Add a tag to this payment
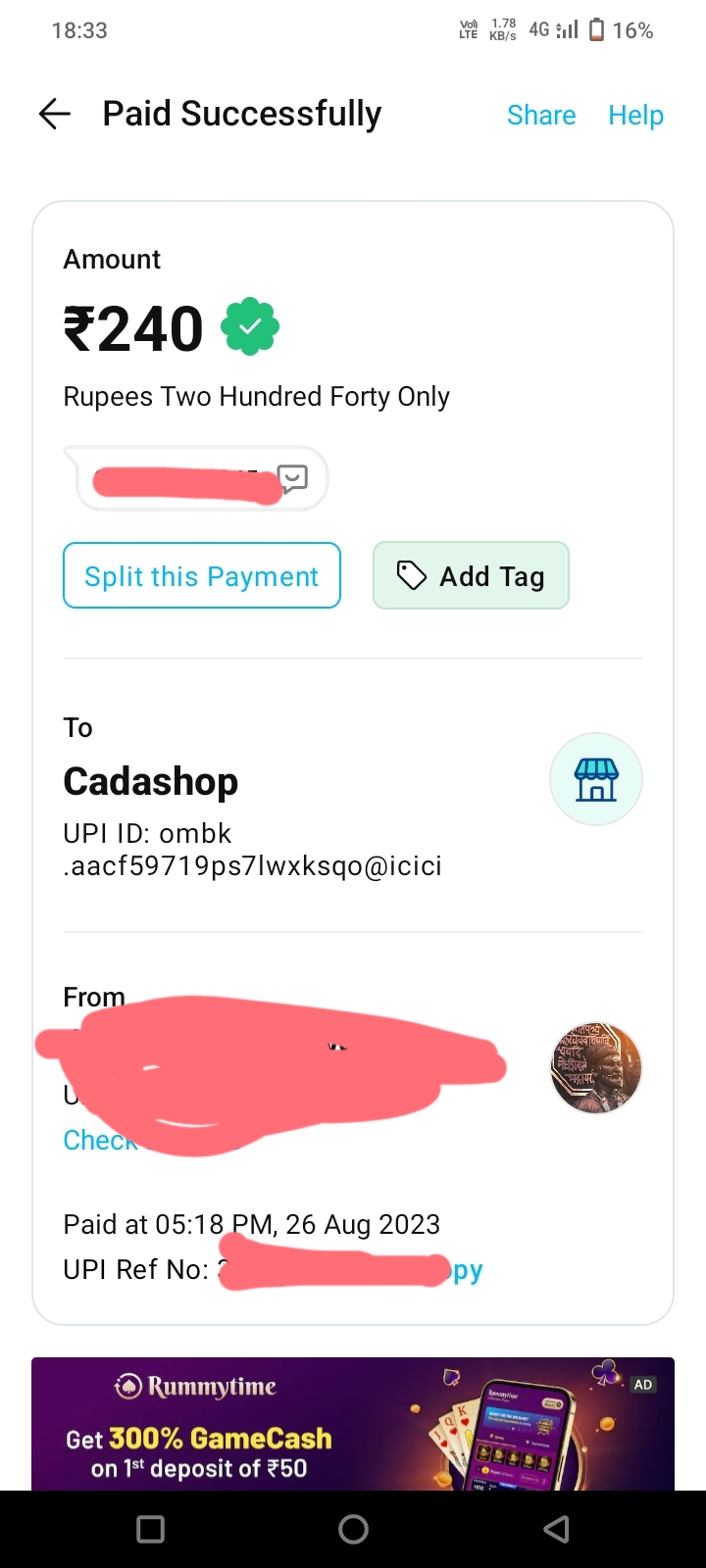 coord(471,576)
